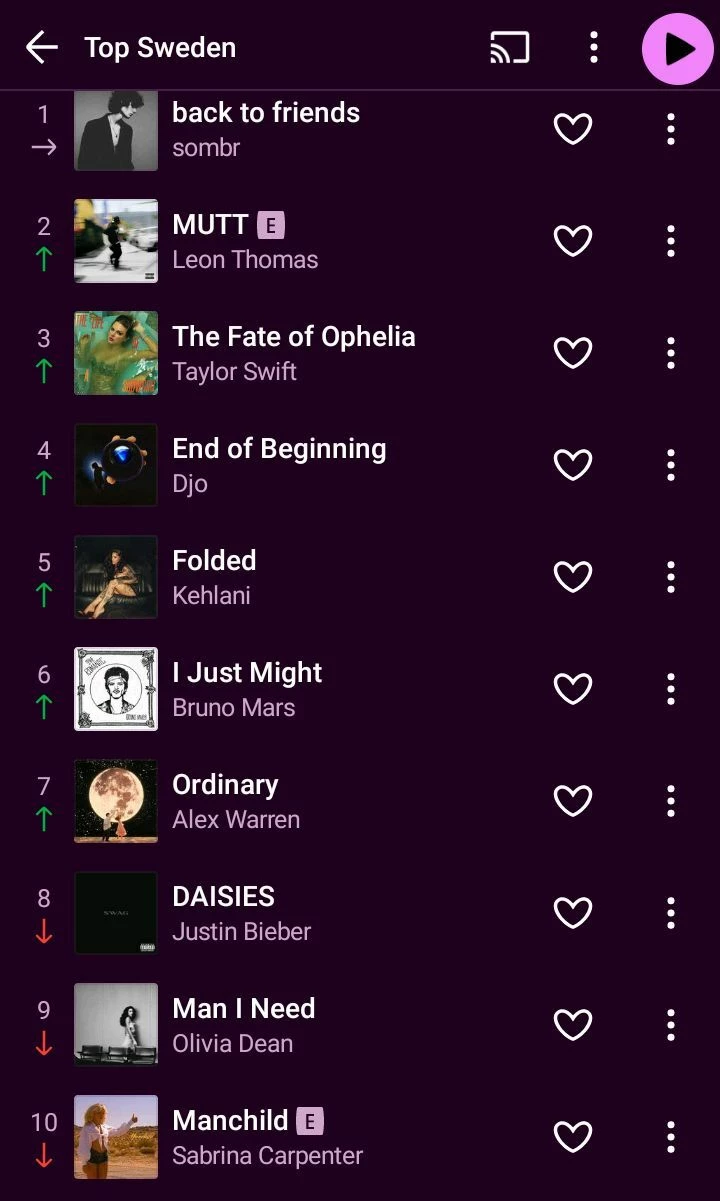The height and width of the screenshot is (1201, 720).
Task: Play End of Beginning by Djo
Action: 279,465
